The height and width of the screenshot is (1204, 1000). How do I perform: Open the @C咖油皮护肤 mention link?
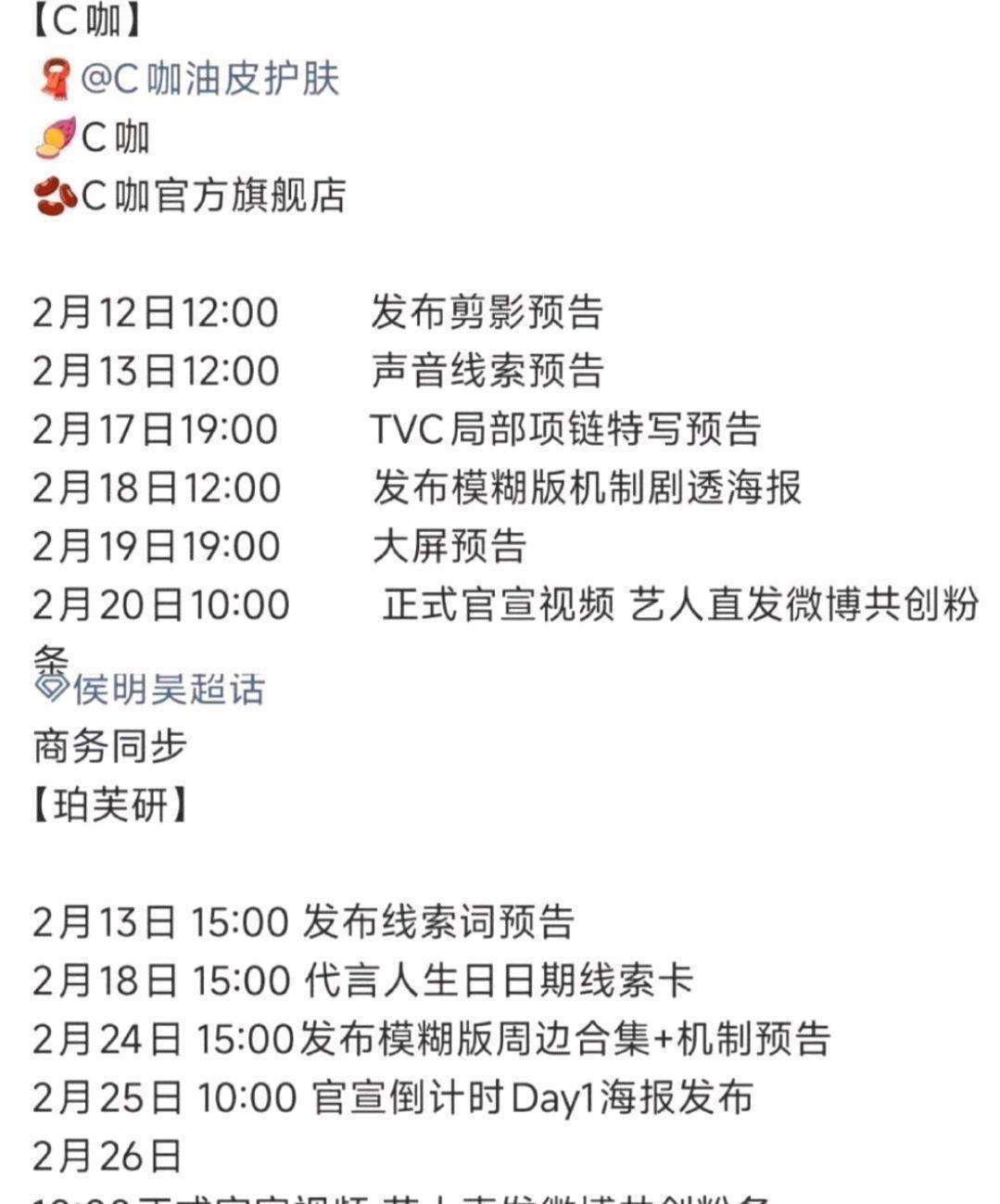click(x=210, y=79)
